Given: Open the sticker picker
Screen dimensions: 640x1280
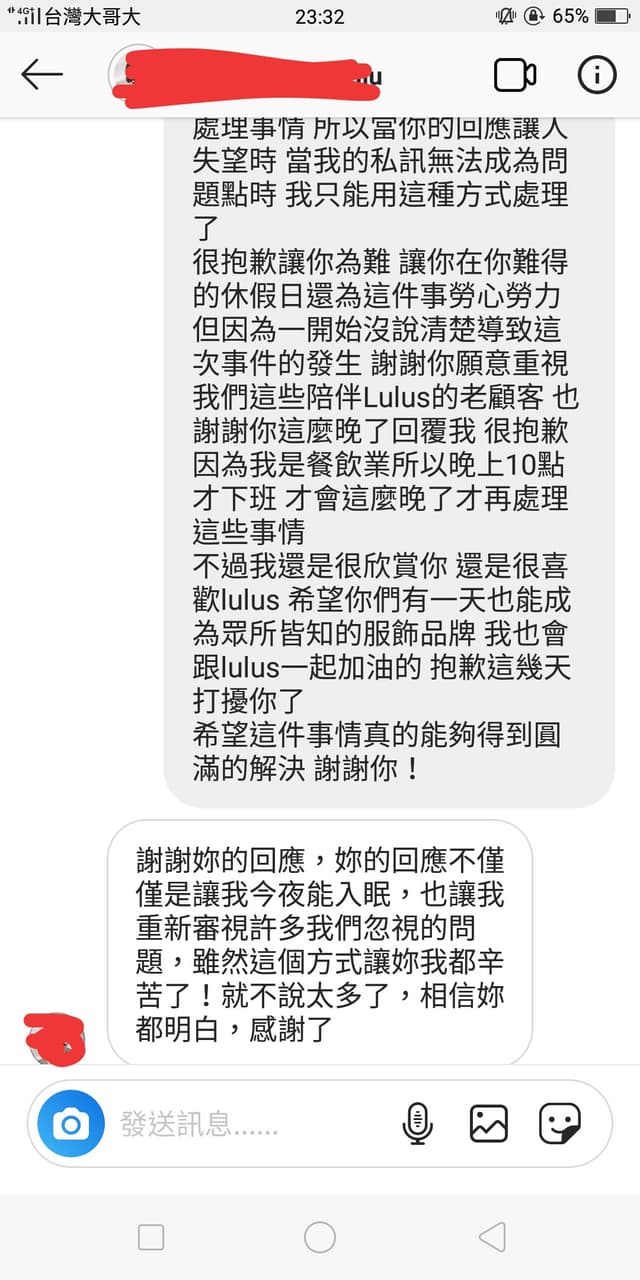Looking at the screenshot, I should (x=560, y=1125).
